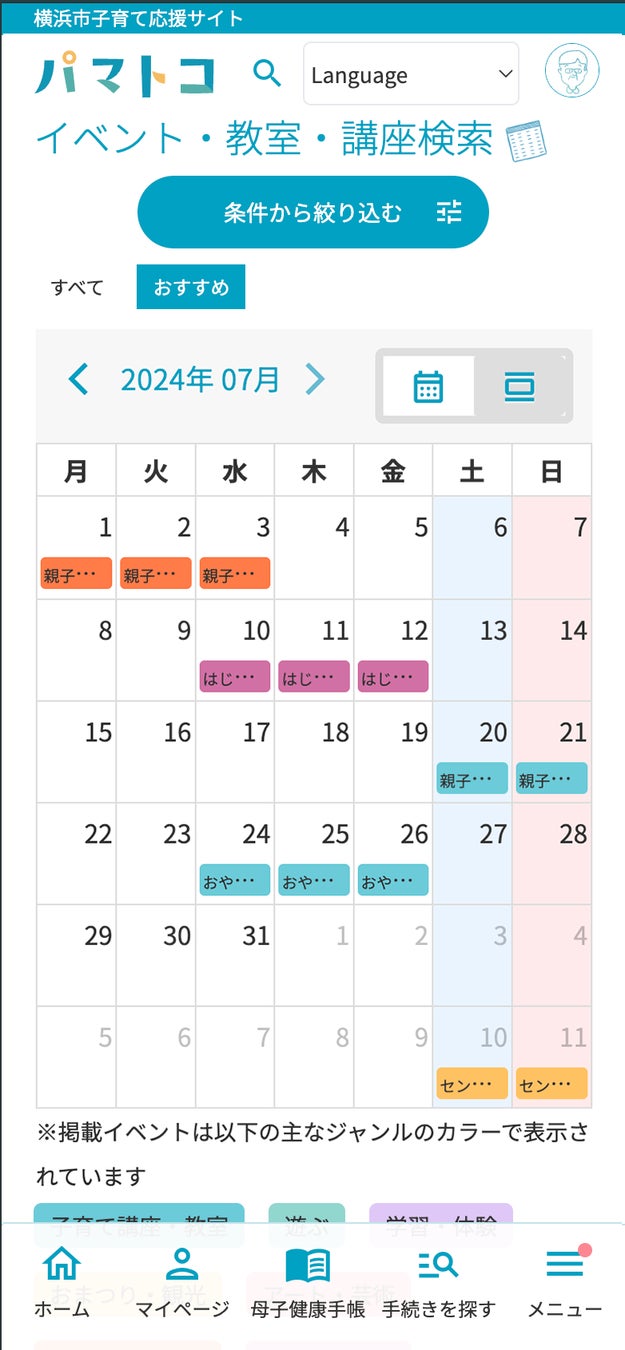This screenshot has width=625, height=1350.
Task: Go to the ホーム tab
Action: click(x=62, y=1282)
